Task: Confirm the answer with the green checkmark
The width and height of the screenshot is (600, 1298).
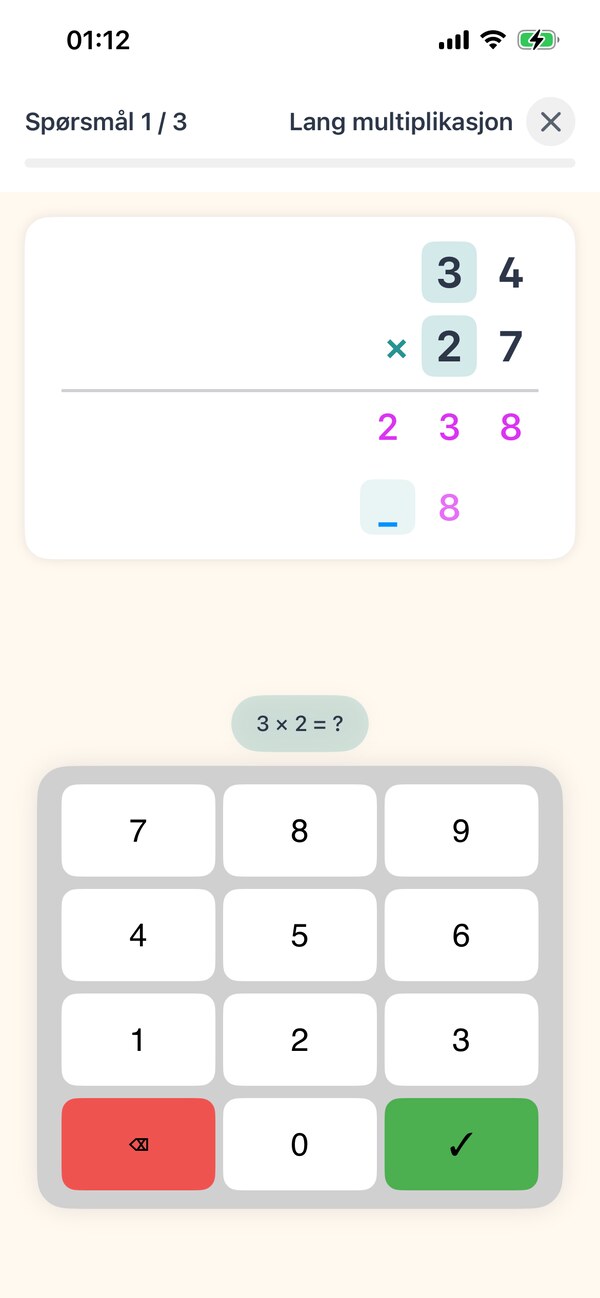Action: (461, 1144)
